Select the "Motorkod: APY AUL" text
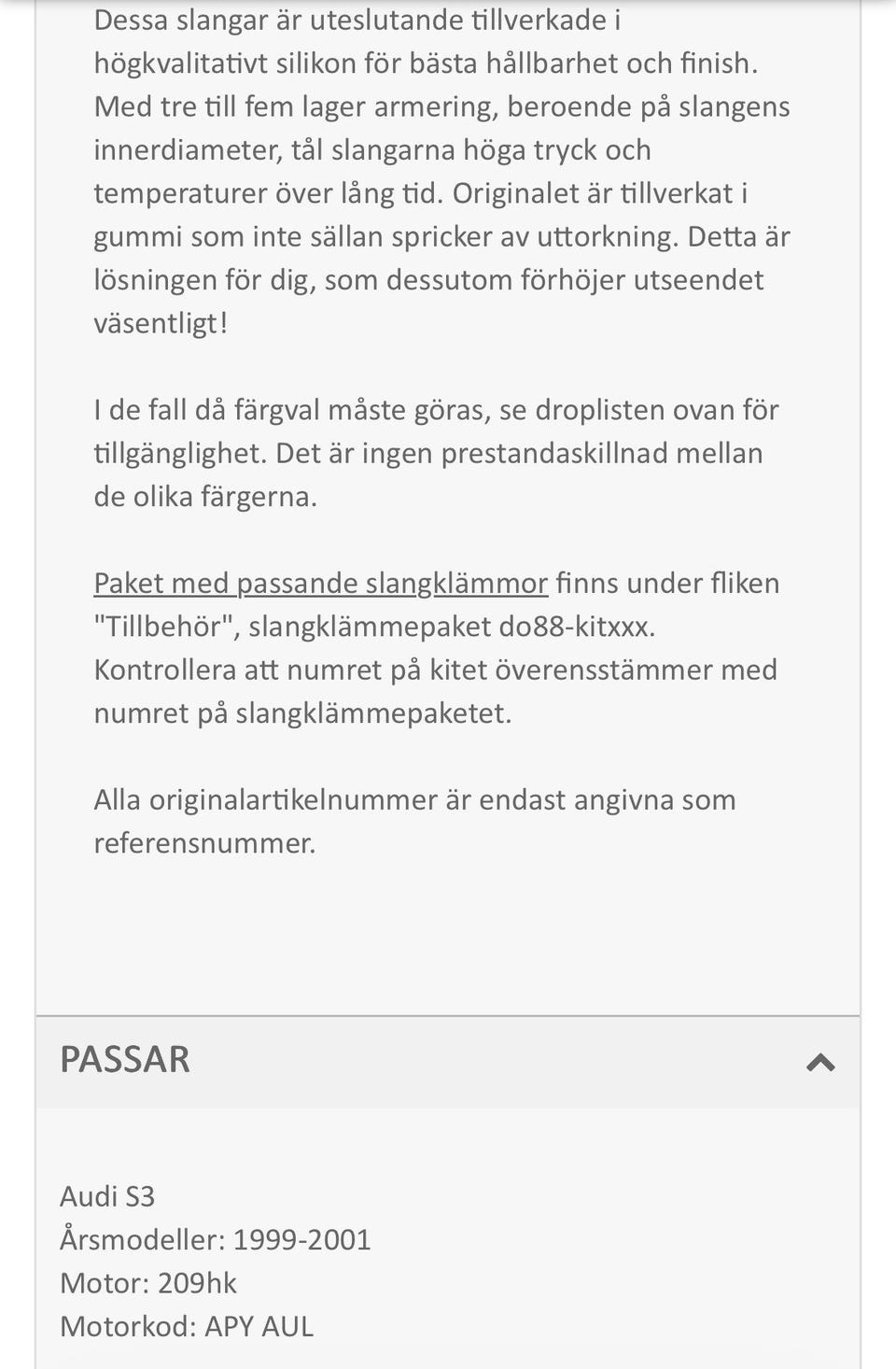 point(187,1326)
